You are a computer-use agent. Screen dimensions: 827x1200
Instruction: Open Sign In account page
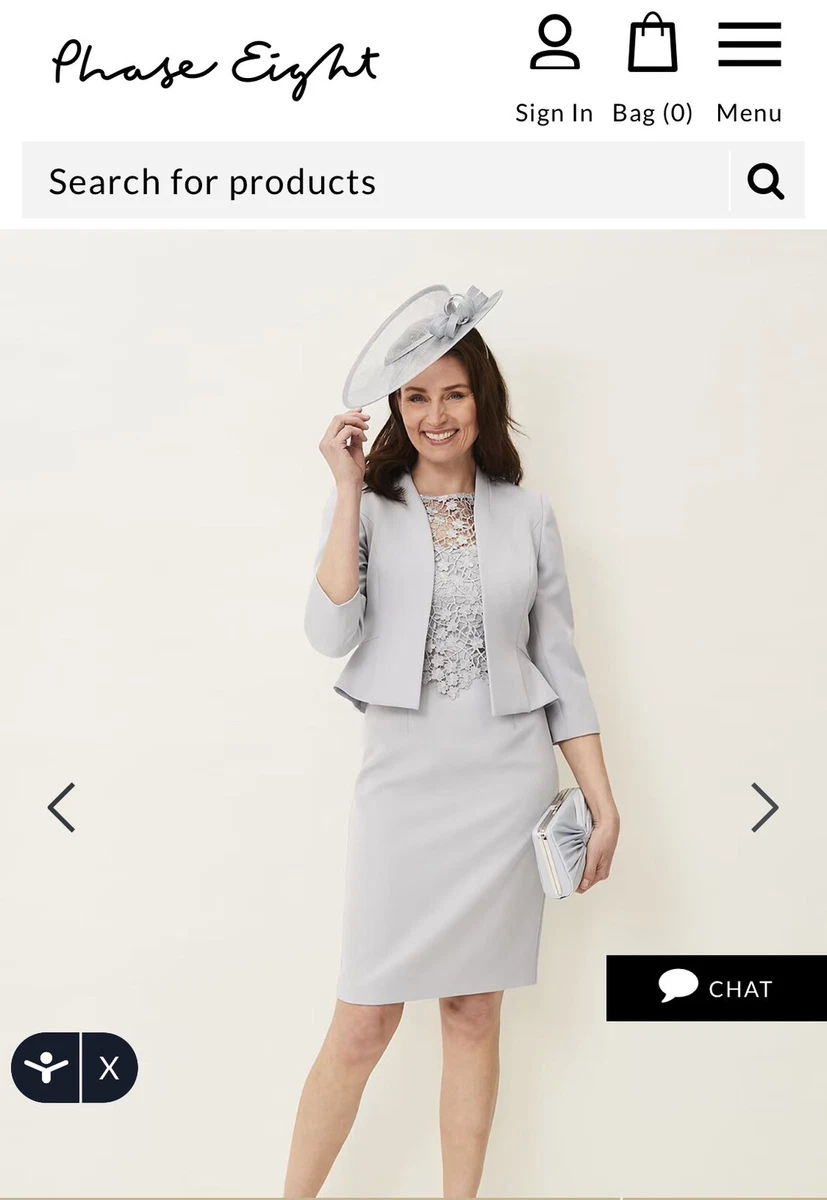pyautogui.click(x=554, y=68)
